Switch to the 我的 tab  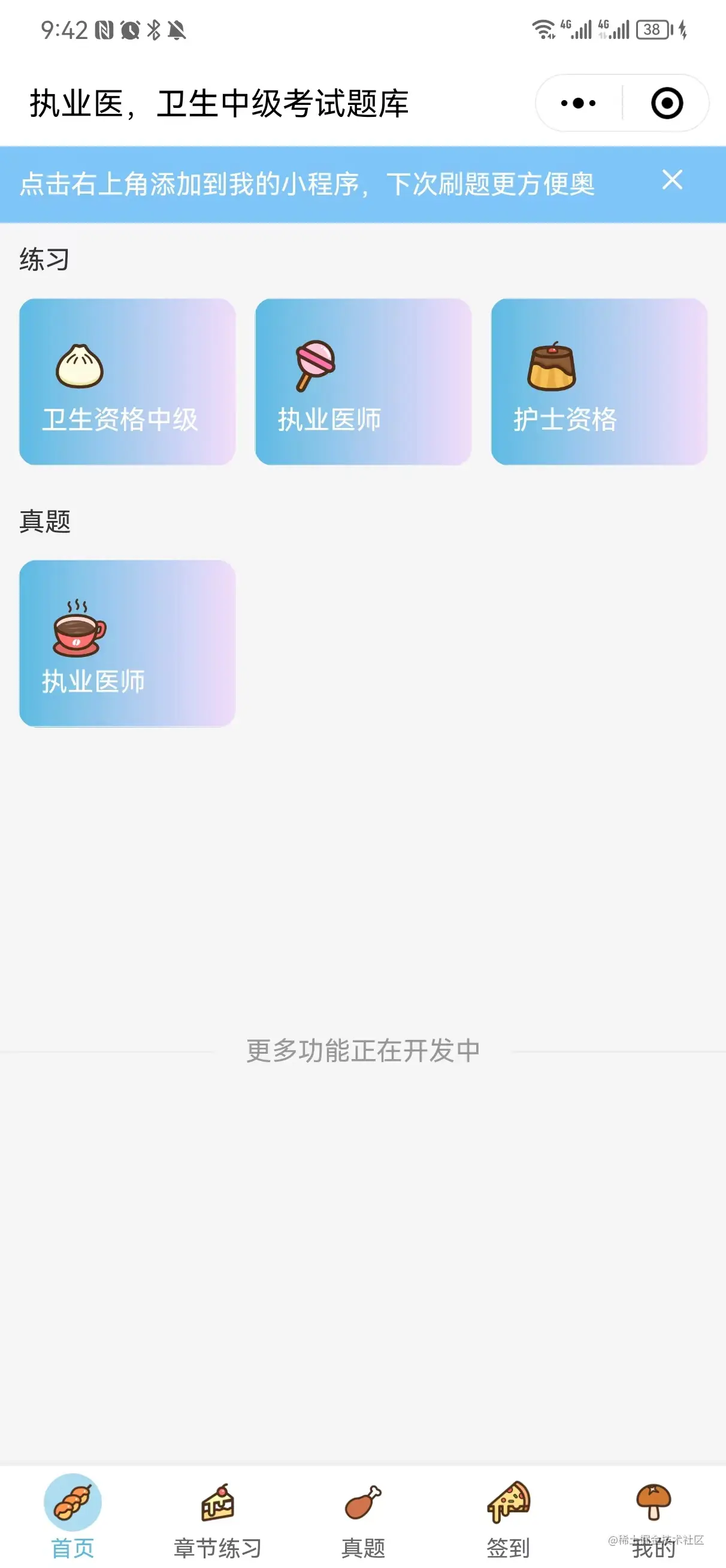(x=653, y=1515)
